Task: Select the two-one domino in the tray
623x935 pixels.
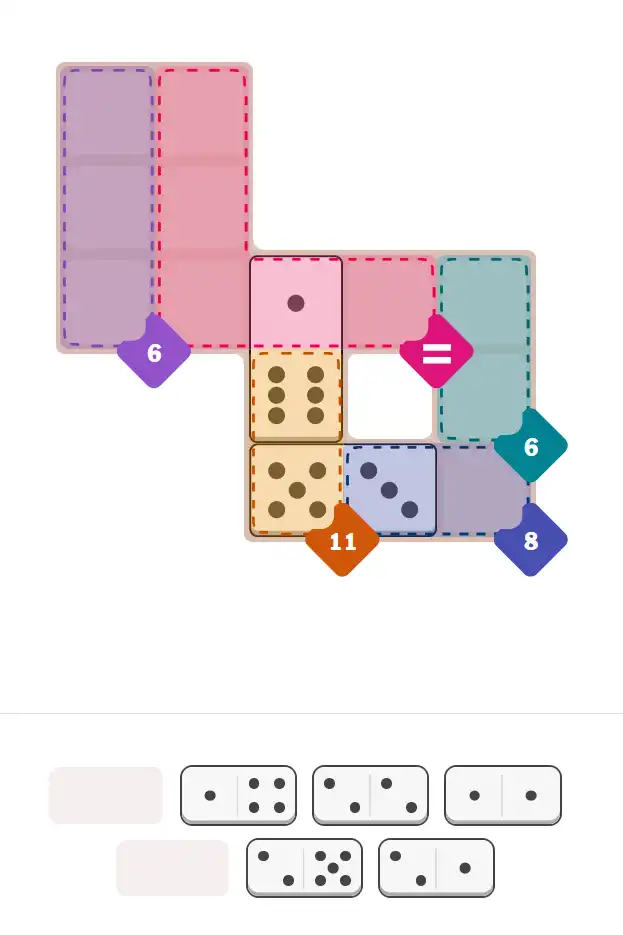Action: tap(436, 867)
